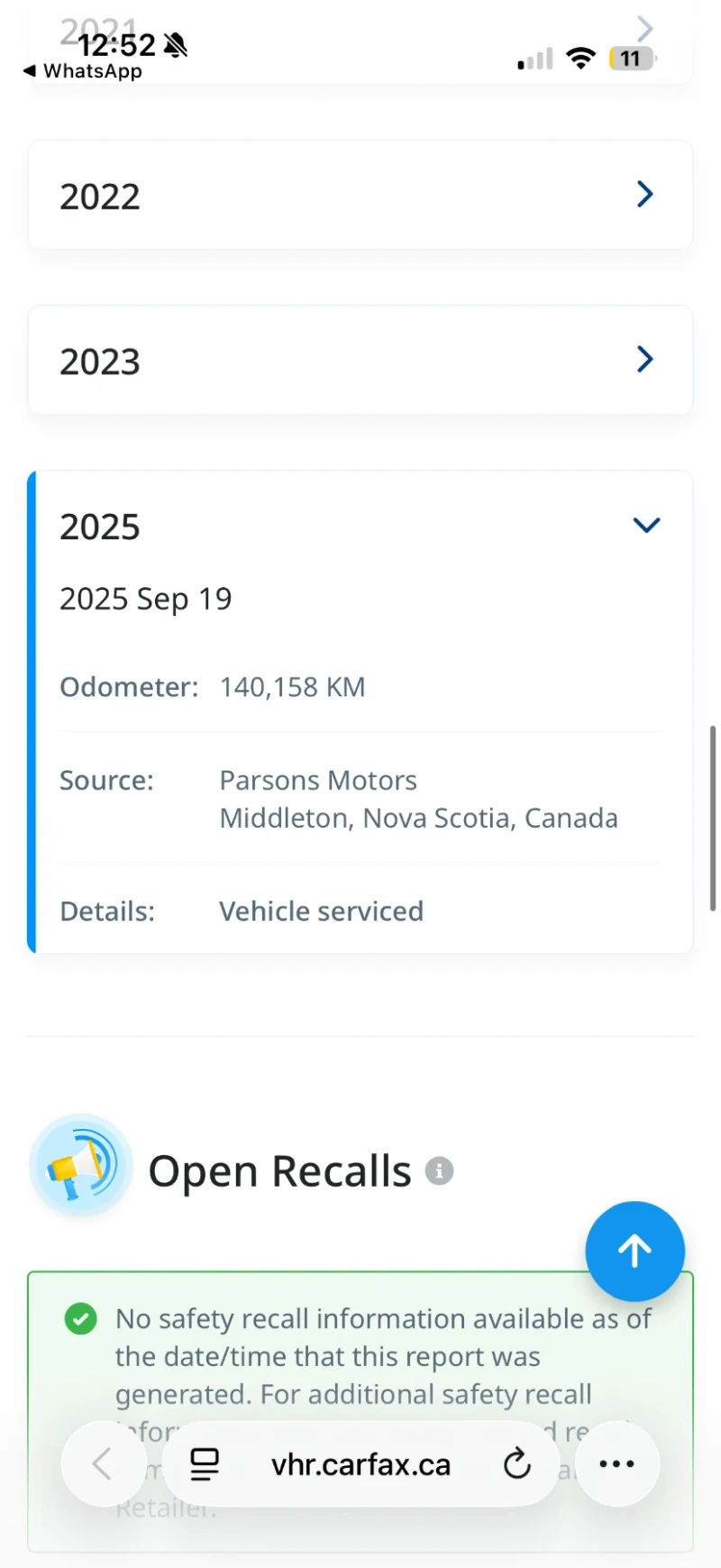Open the Open Recalls info icon
The height and width of the screenshot is (1568, 721).
point(439,1170)
